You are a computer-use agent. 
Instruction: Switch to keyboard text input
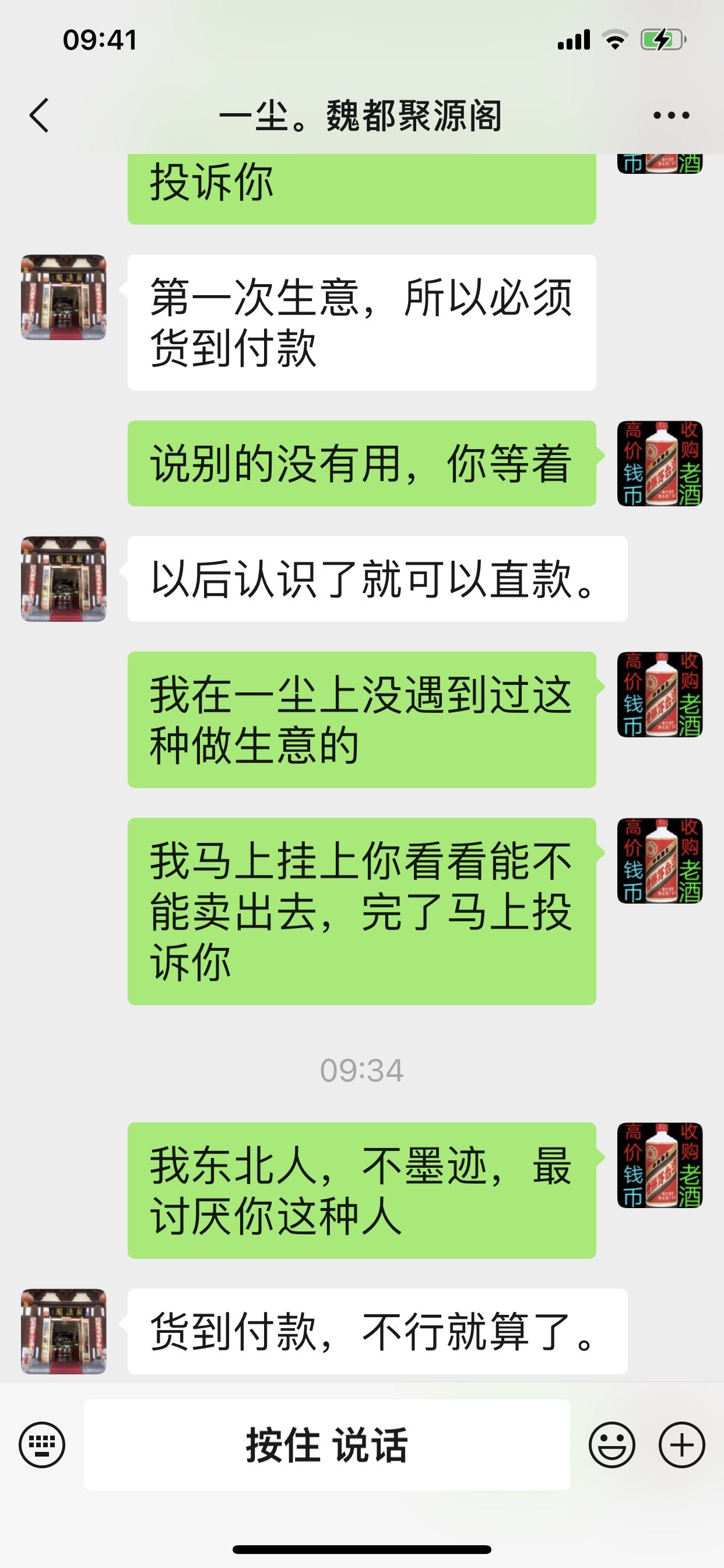pyautogui.click(x=42, y=1444)
